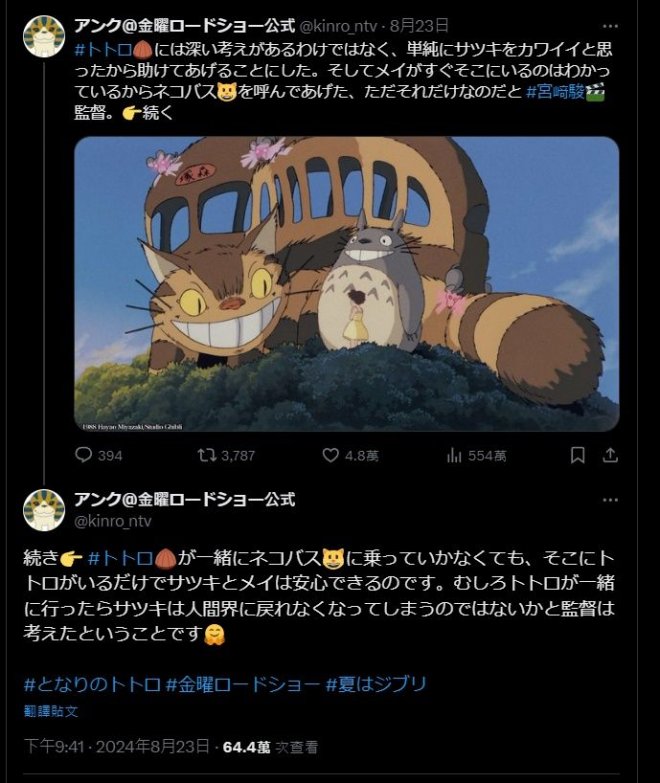Open the #宮崎駿 hashtag link
Viewport: 660px width, 783px height.
(x=556, y=93)
